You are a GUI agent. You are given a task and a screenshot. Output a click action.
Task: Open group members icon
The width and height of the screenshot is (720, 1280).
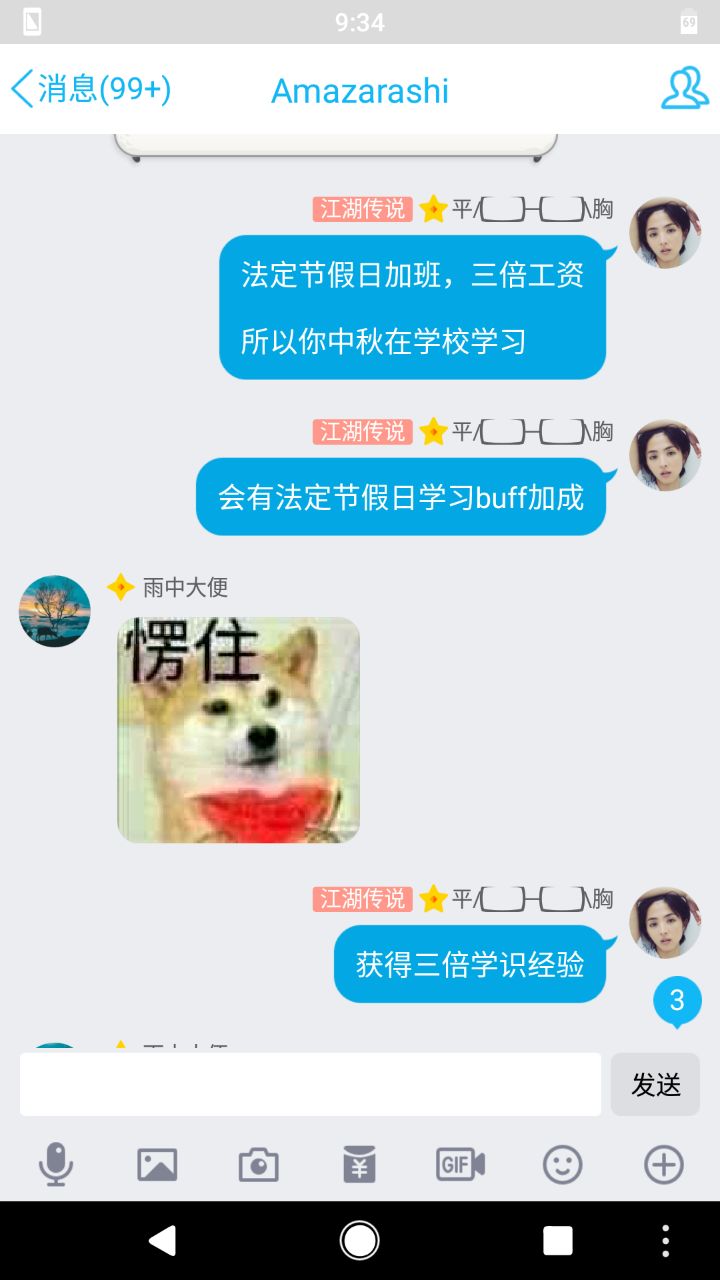(685, 89)
